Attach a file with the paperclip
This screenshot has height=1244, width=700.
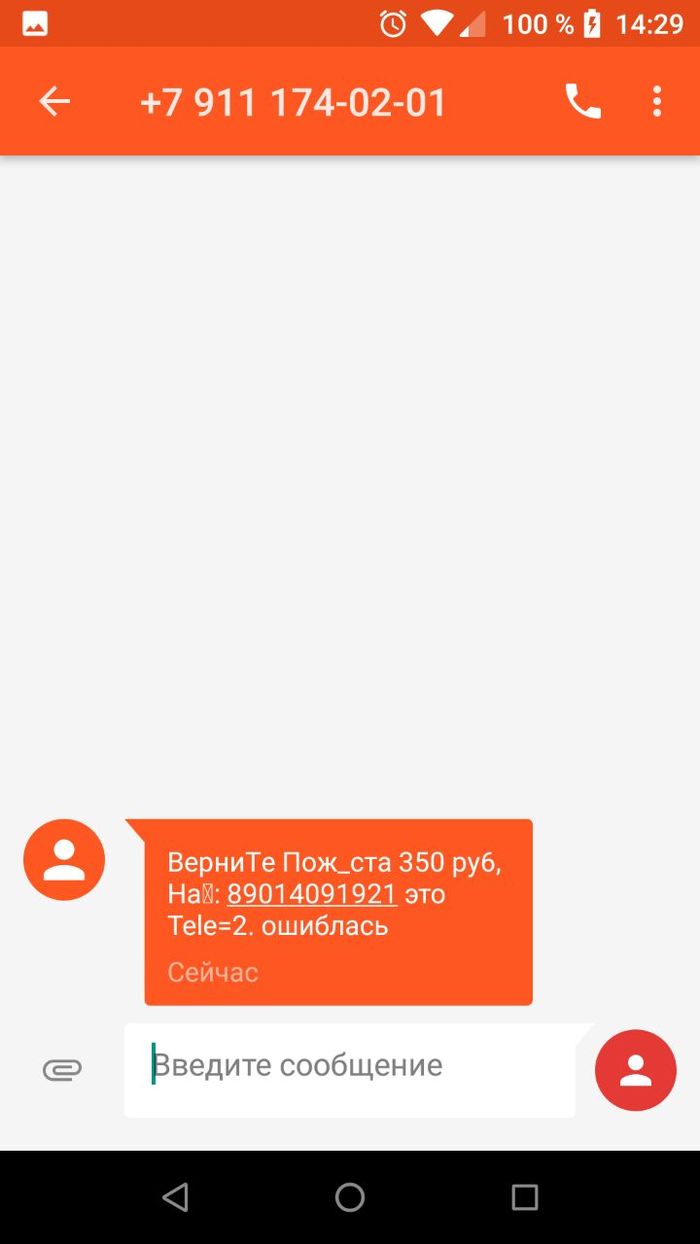point(62,1069)
